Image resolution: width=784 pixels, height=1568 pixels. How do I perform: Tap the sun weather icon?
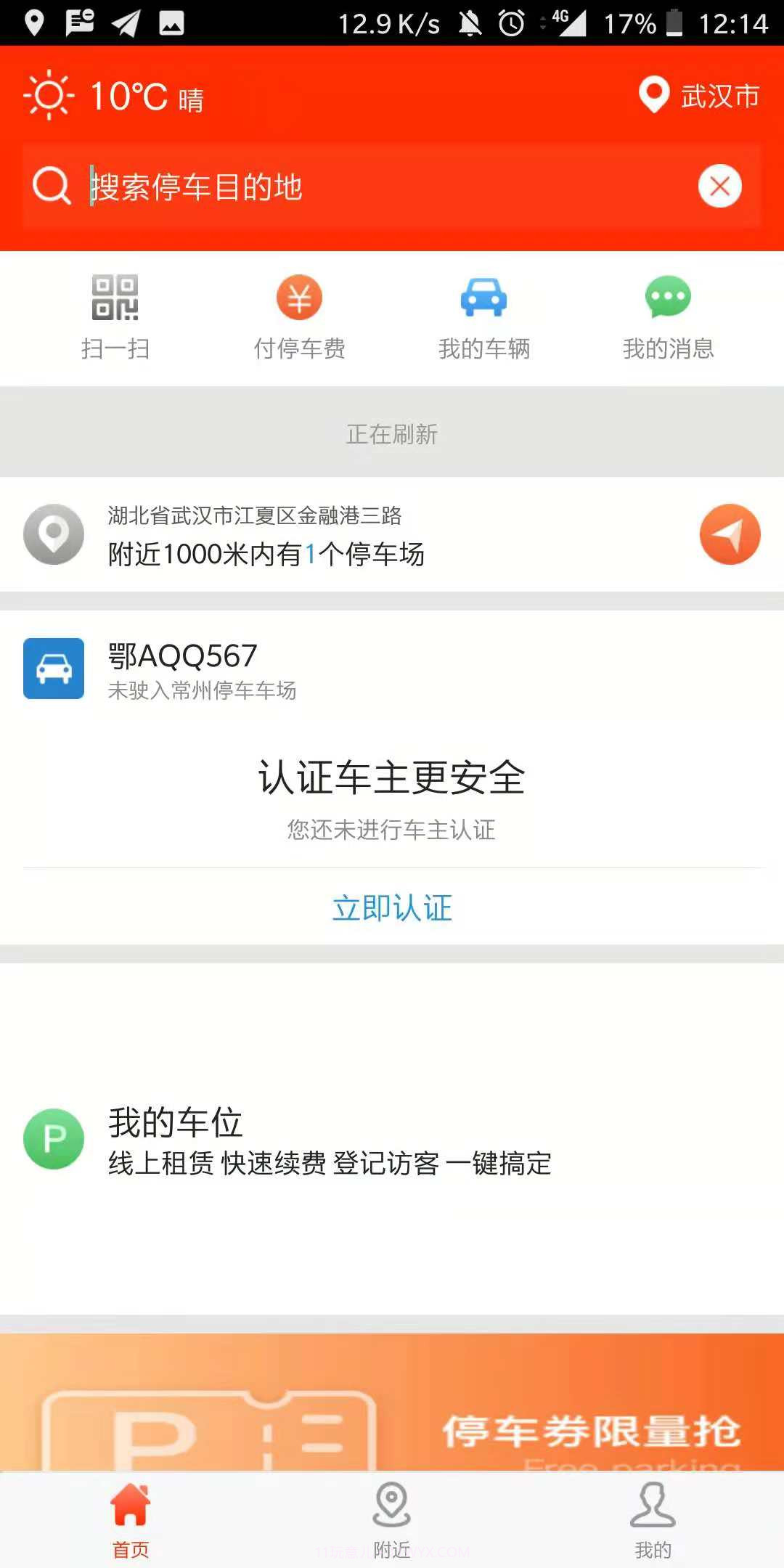coord(48,95)
